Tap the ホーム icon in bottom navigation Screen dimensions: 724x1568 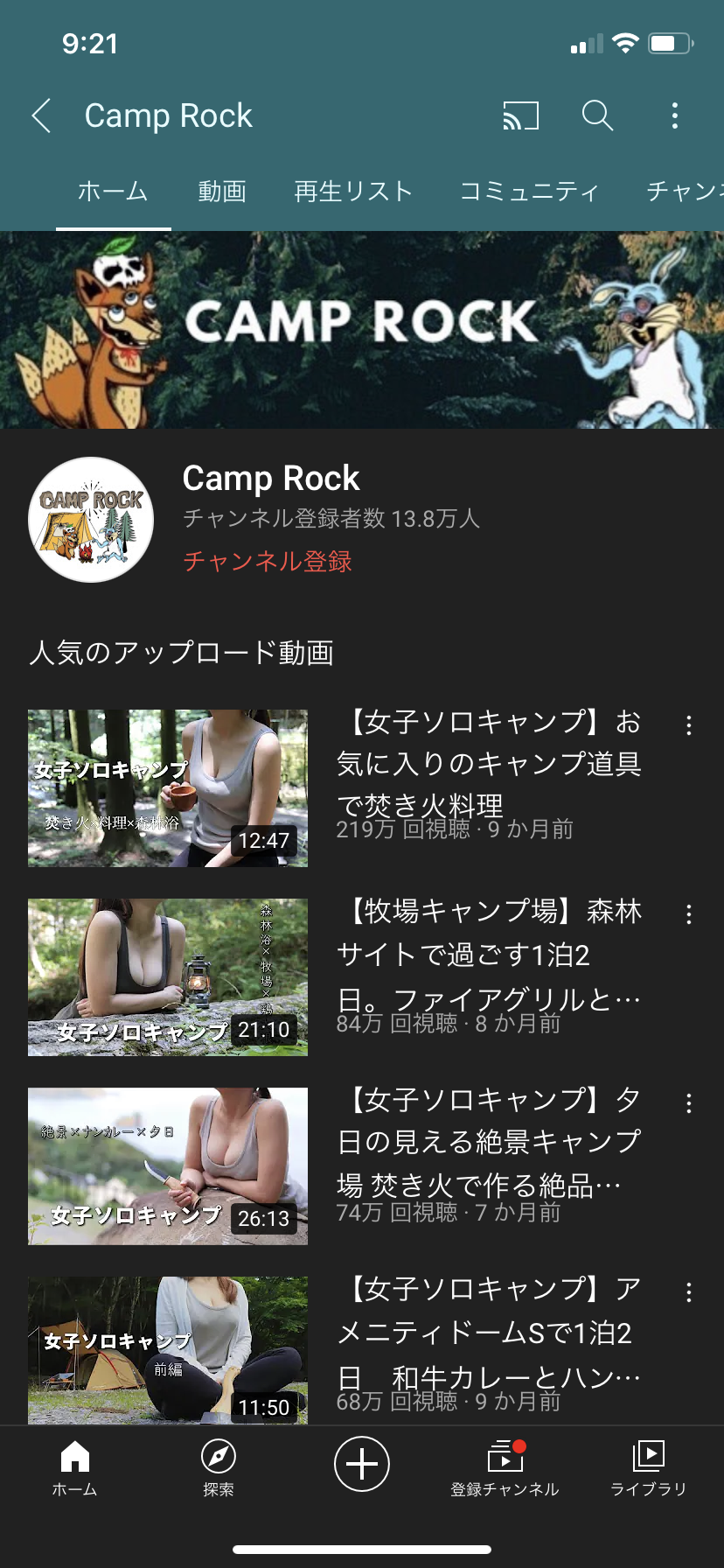click(74, 1464)
